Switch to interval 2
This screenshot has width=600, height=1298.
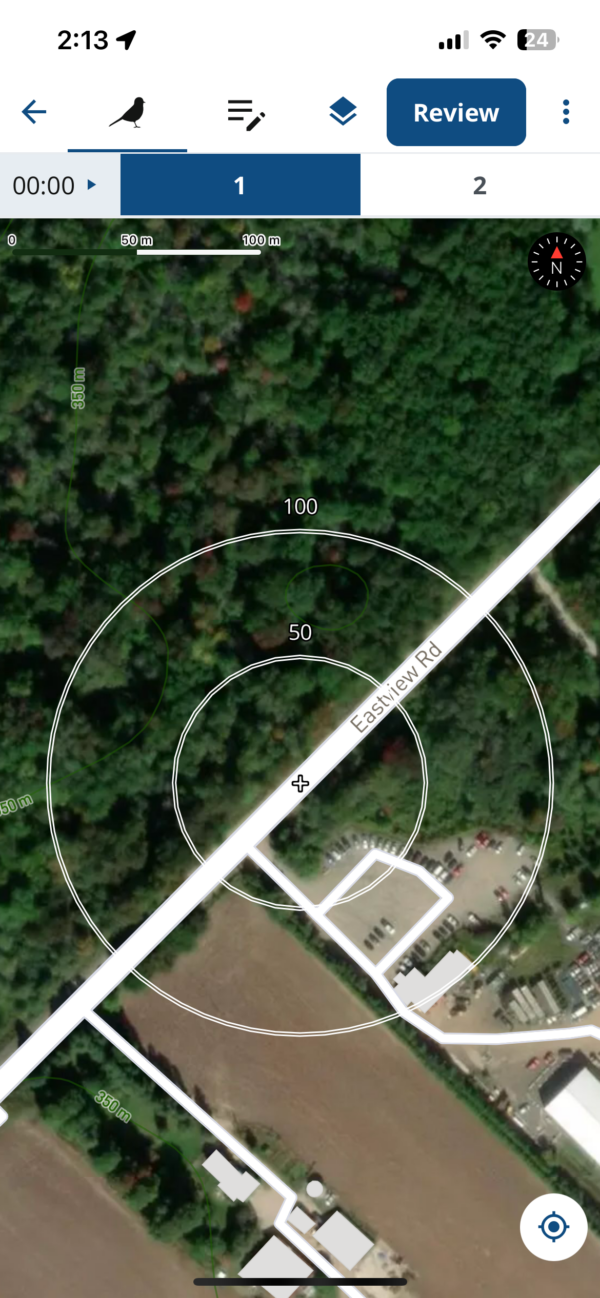tap(480, 185)
